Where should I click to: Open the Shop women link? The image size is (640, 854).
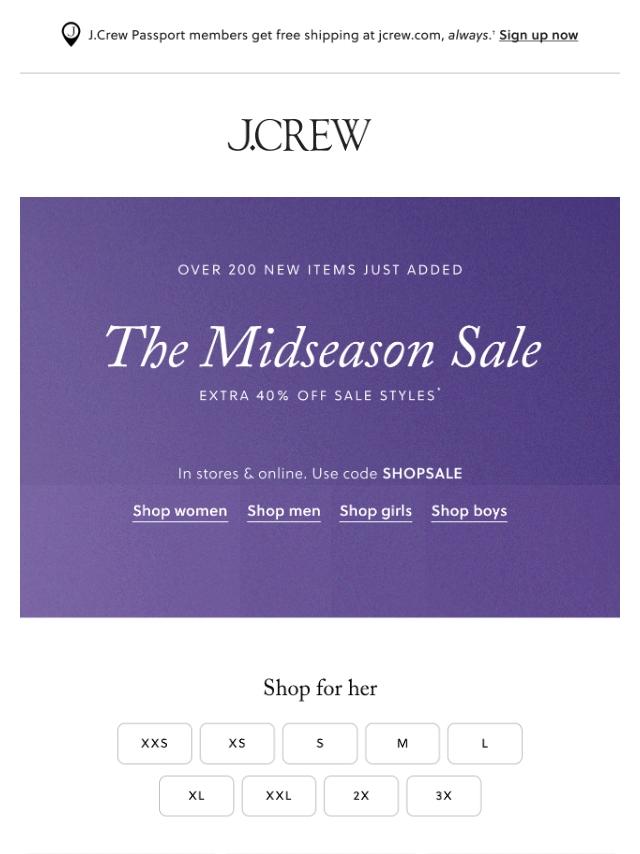(x=180, y=511)
